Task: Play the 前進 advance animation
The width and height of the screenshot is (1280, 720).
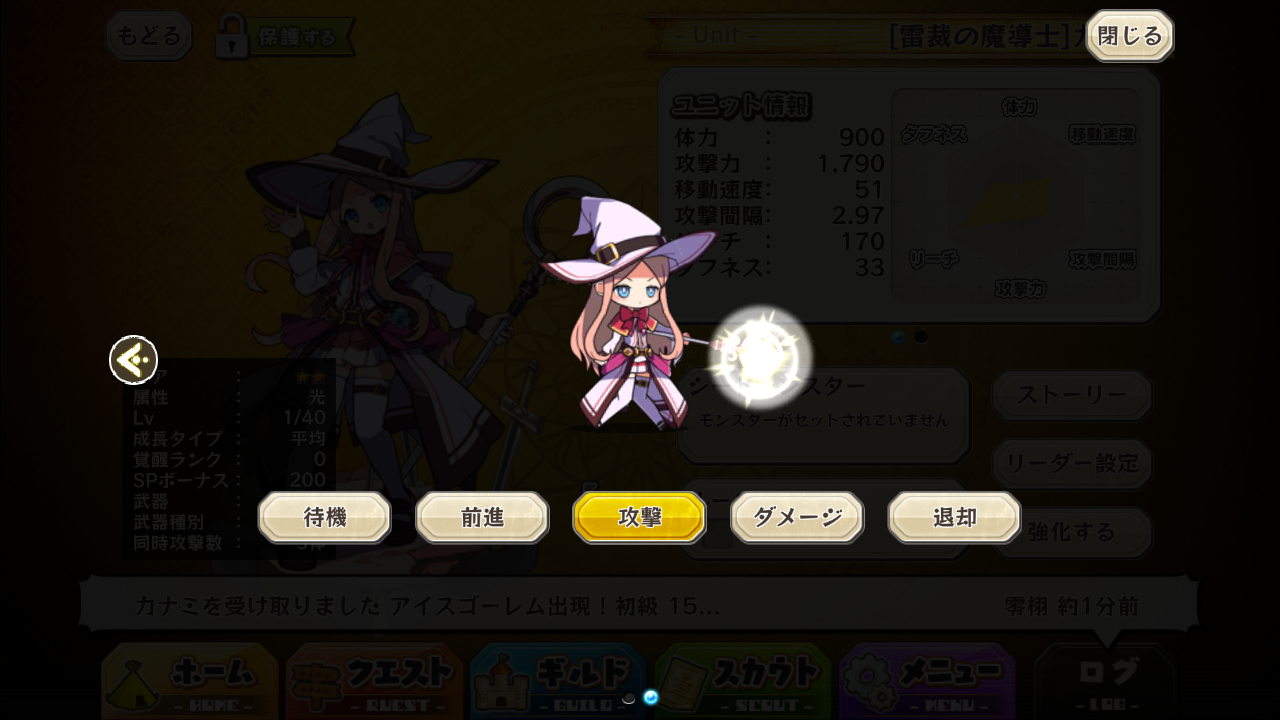Action: [x=482, y=517]
